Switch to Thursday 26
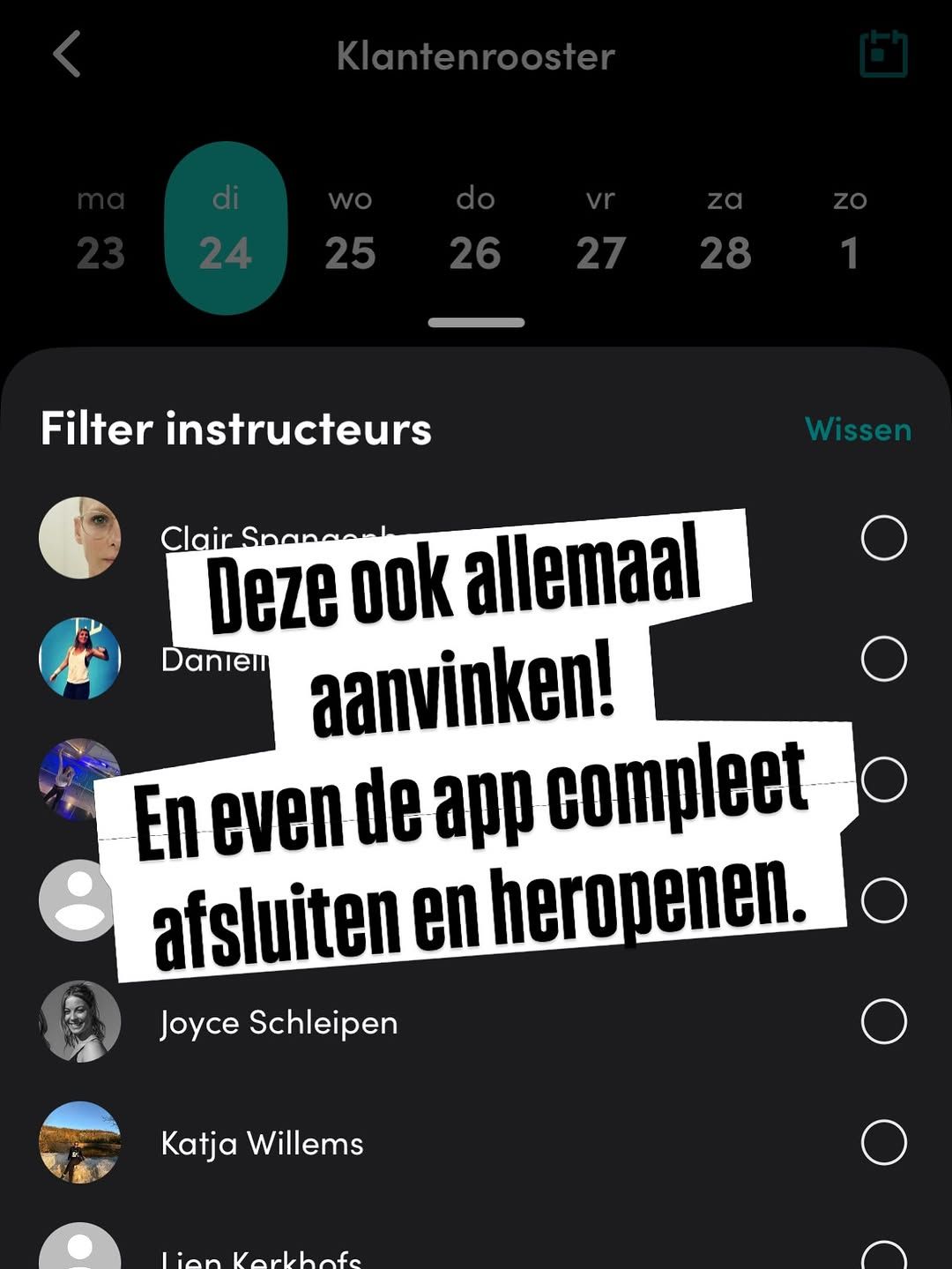 (x=475, y=229)
